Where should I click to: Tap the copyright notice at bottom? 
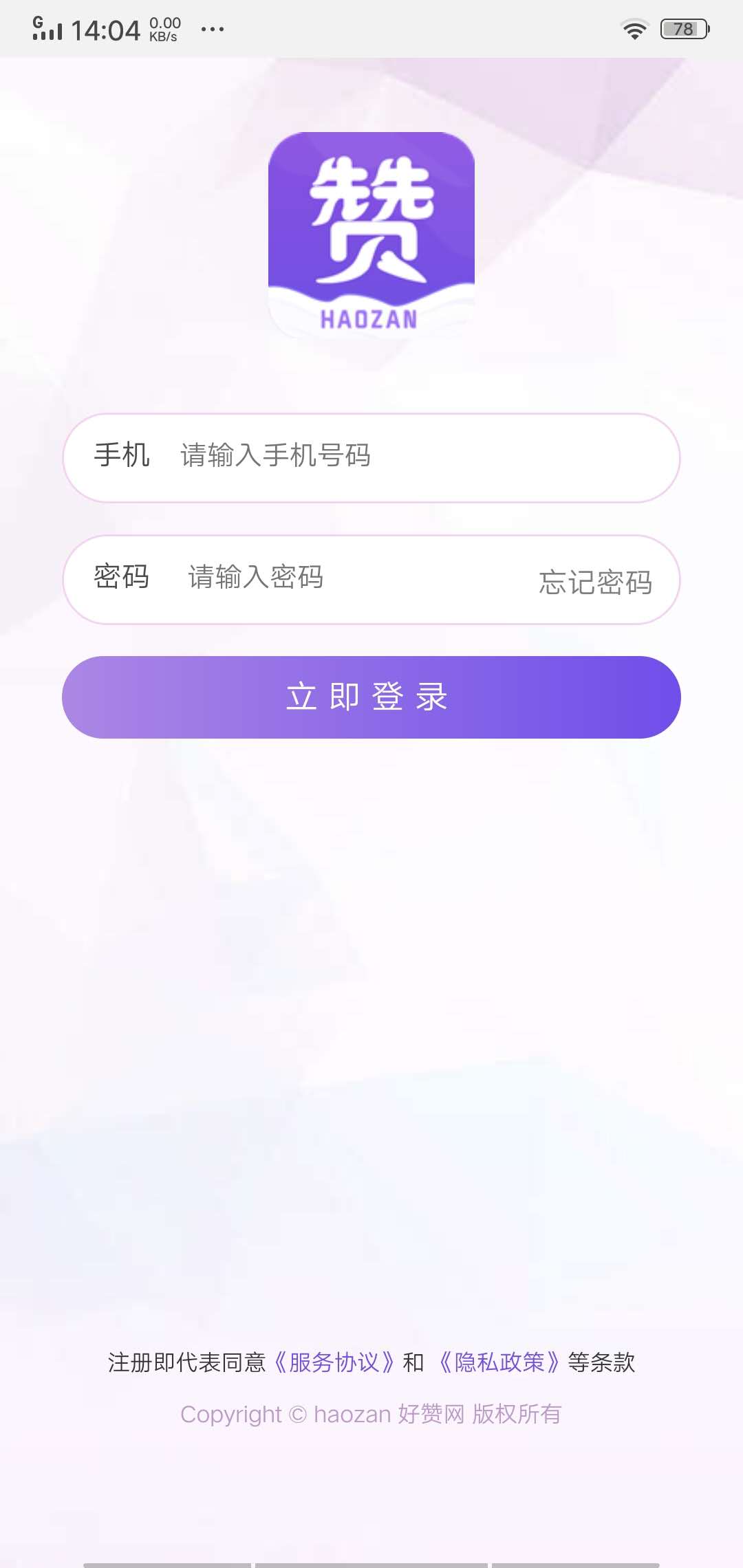[x=371, y=1415]
